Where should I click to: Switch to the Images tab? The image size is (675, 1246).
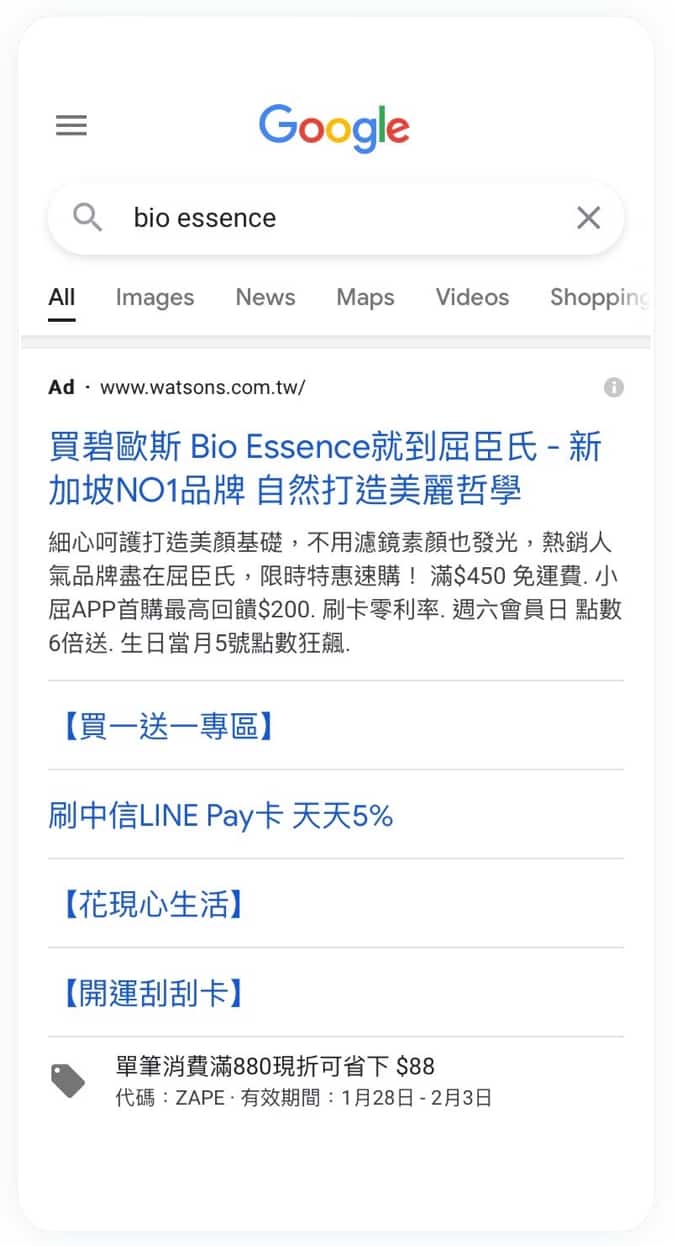click(155, 297)
